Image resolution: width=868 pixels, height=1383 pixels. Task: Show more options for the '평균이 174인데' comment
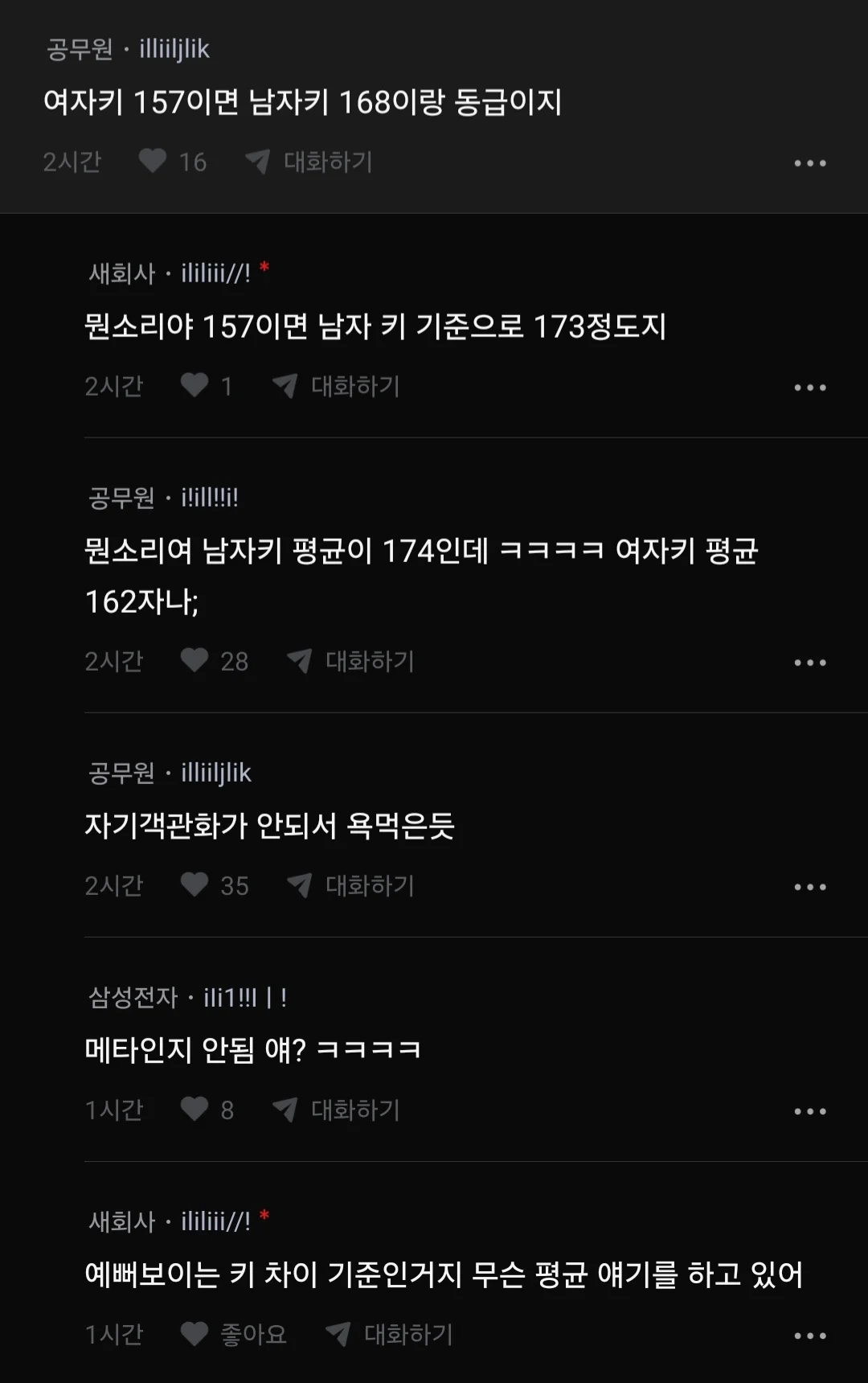click(x=809, y=663)
